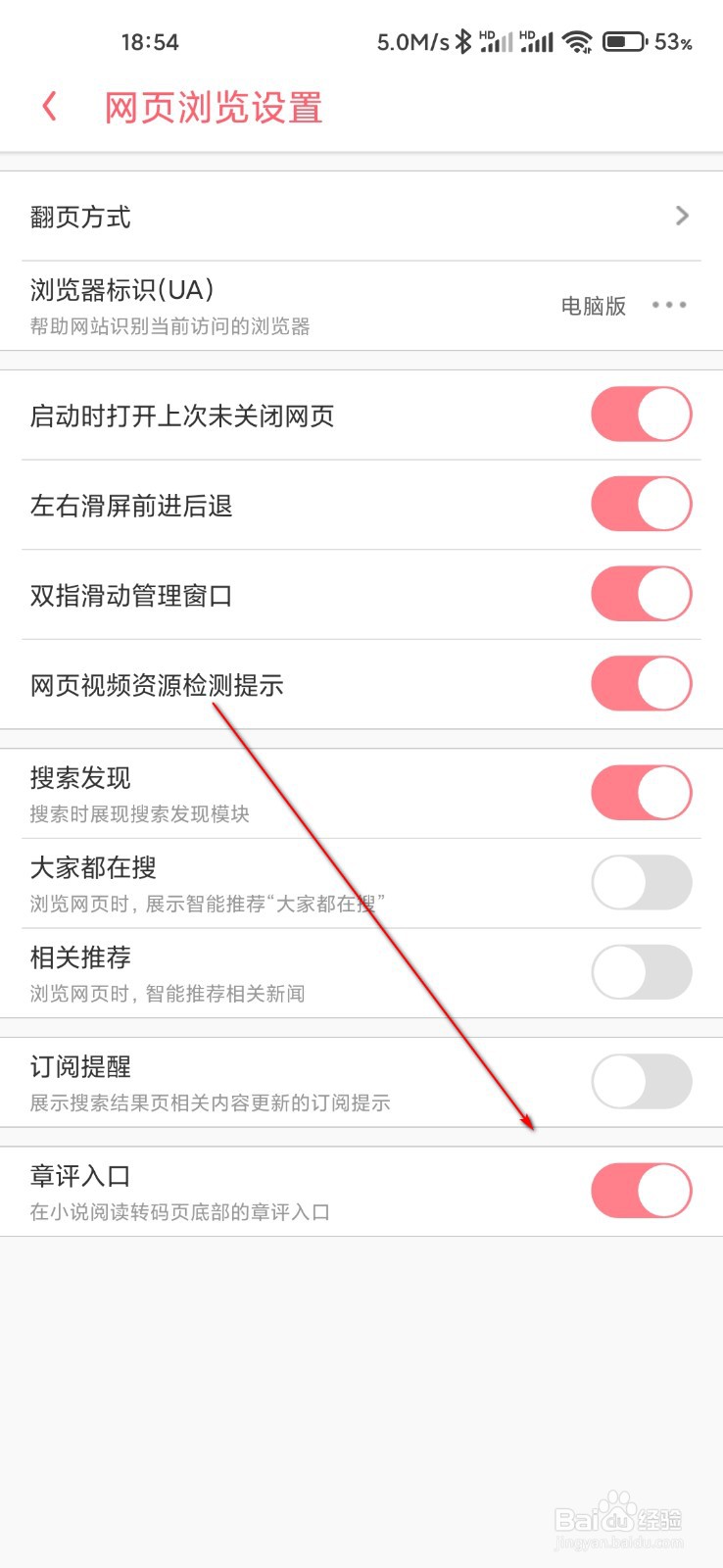
Task: Tap the back arrow to leave settings
Action: coord(48,107)
